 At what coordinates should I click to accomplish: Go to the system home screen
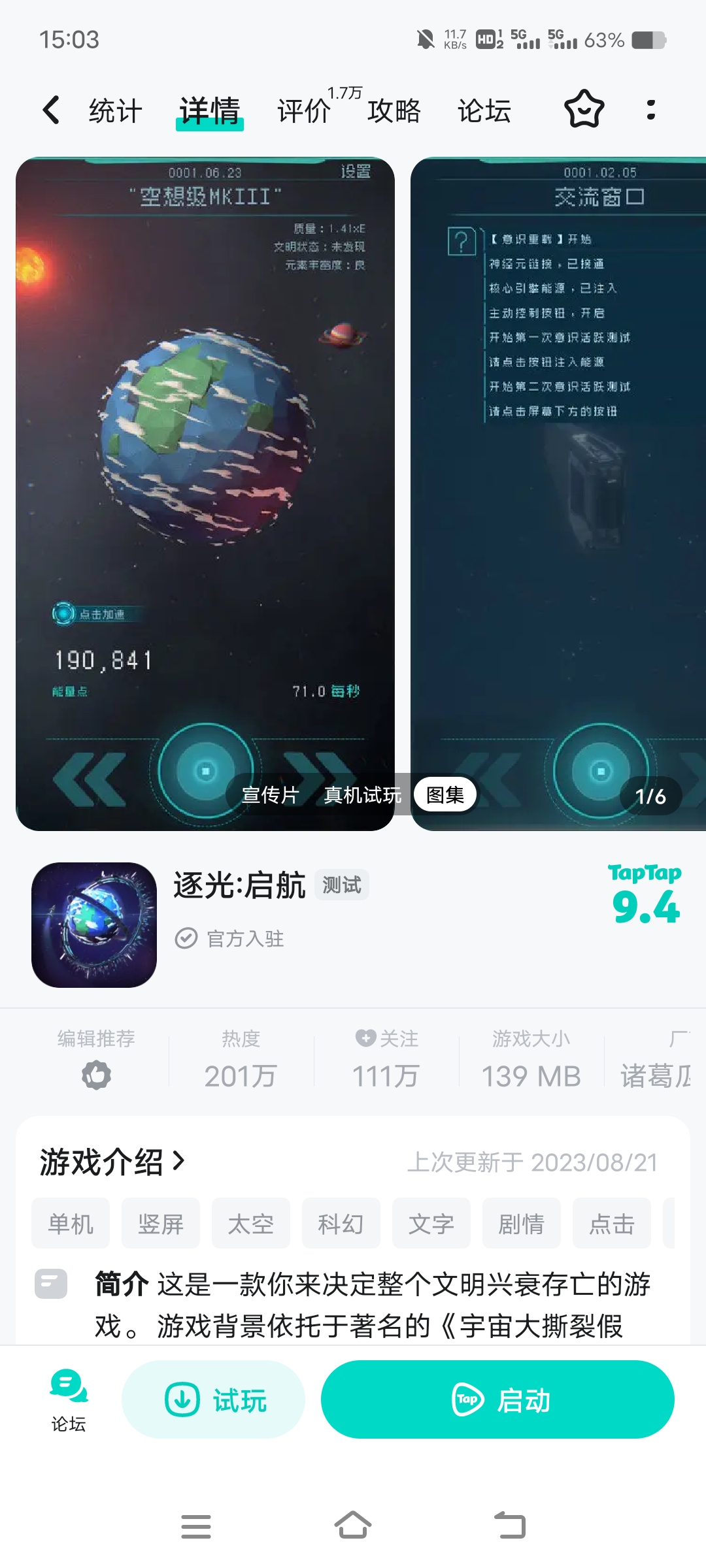[x=353, y=1526]
